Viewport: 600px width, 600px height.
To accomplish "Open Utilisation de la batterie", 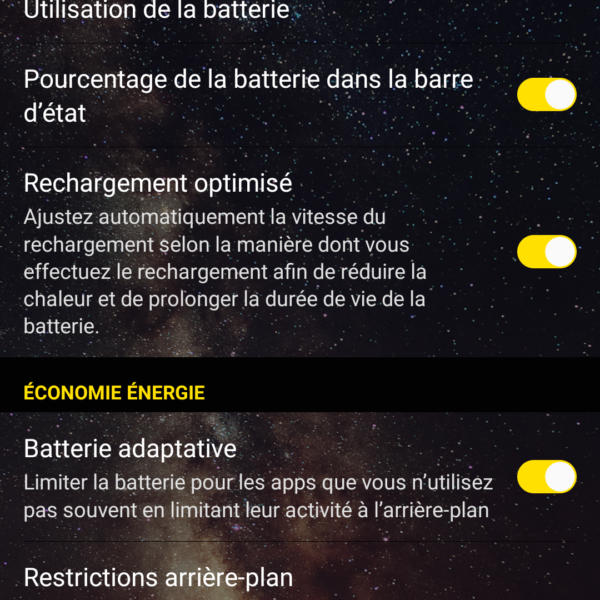I will [x=157, y=12].
